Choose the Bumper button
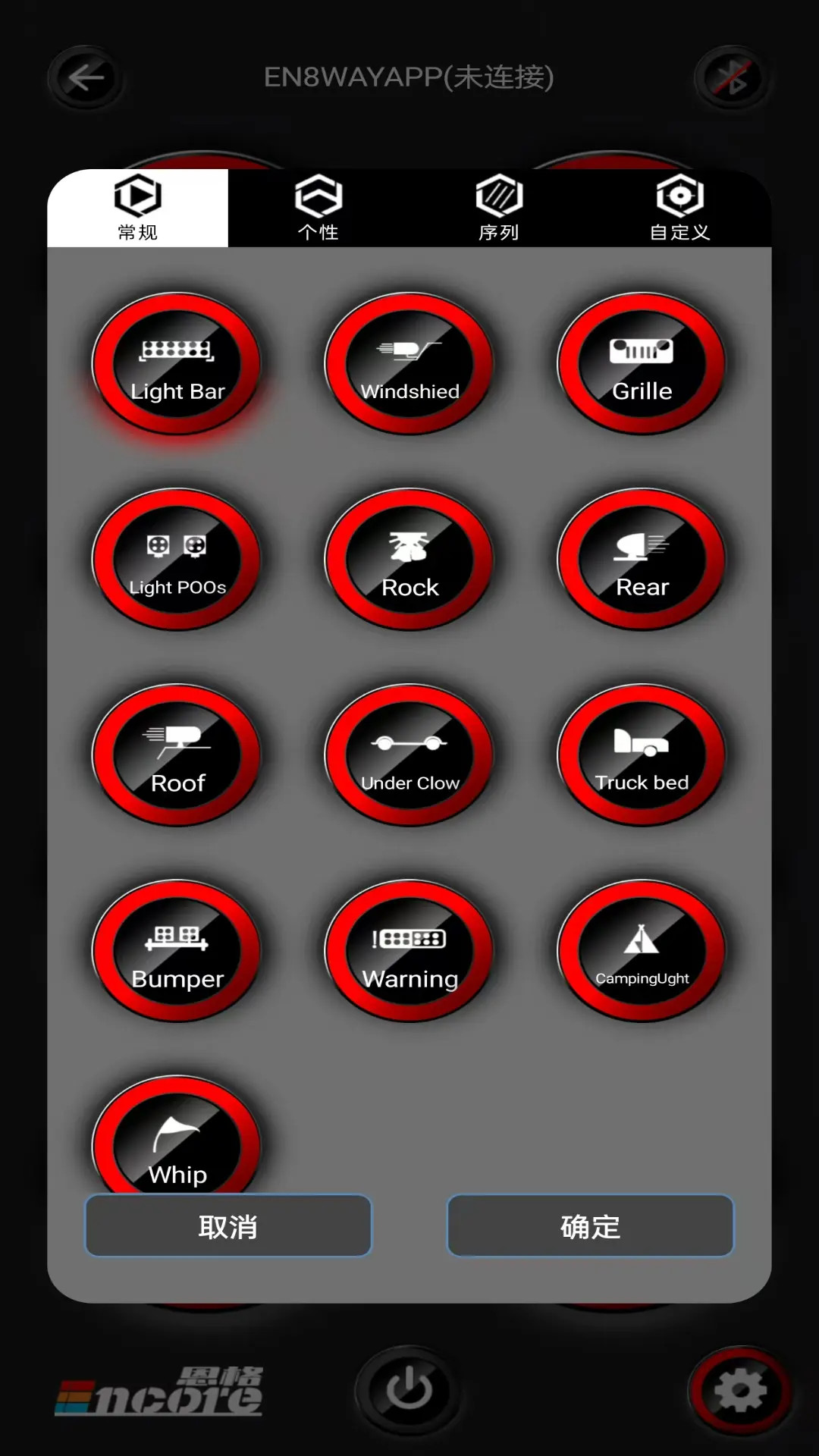This screenshot has width=819, height=1456. tap(177, 952)
